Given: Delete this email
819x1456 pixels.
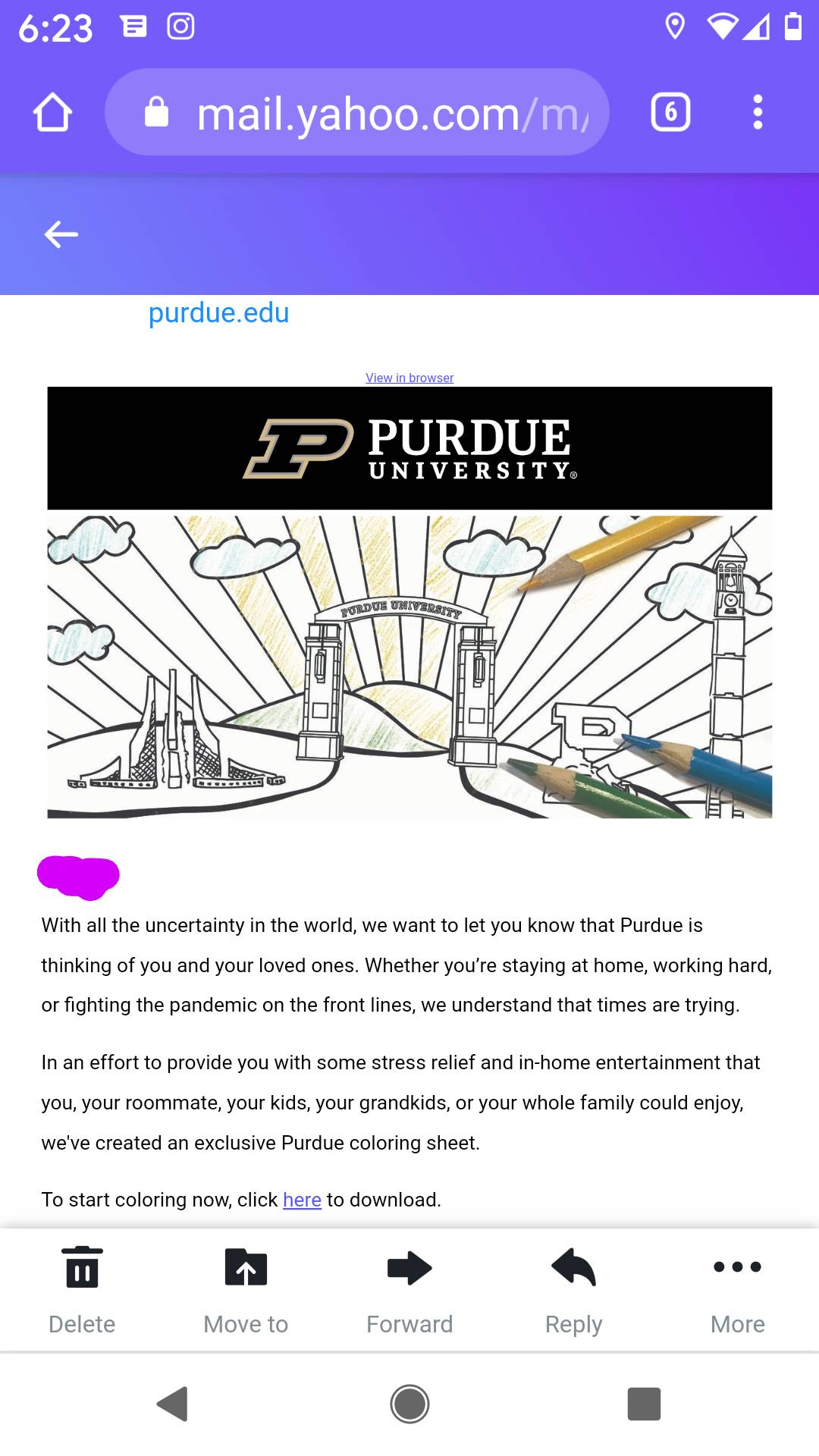Looking at the screenshot, I should pyautogui.click(x=82, y=1289).
